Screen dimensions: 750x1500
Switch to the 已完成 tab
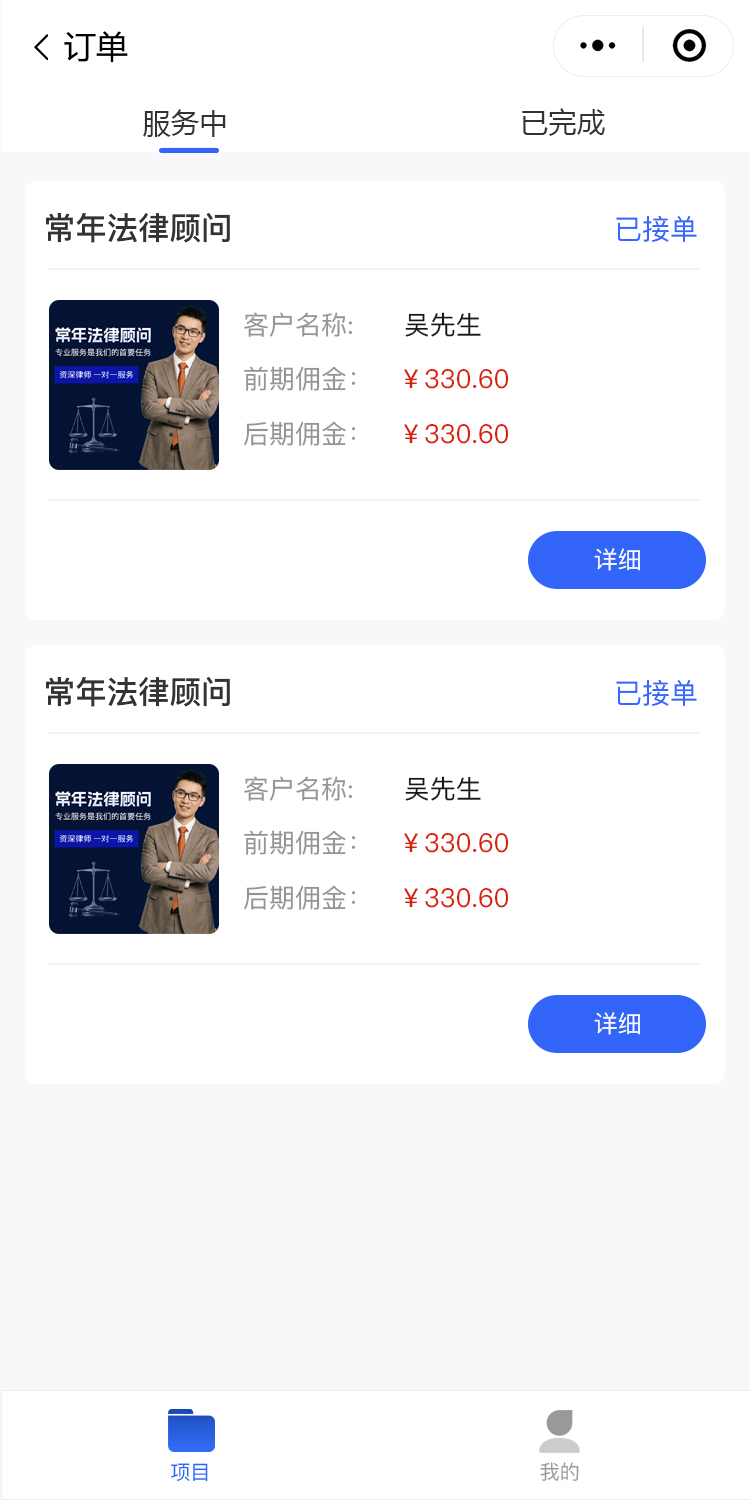point(563,123)
